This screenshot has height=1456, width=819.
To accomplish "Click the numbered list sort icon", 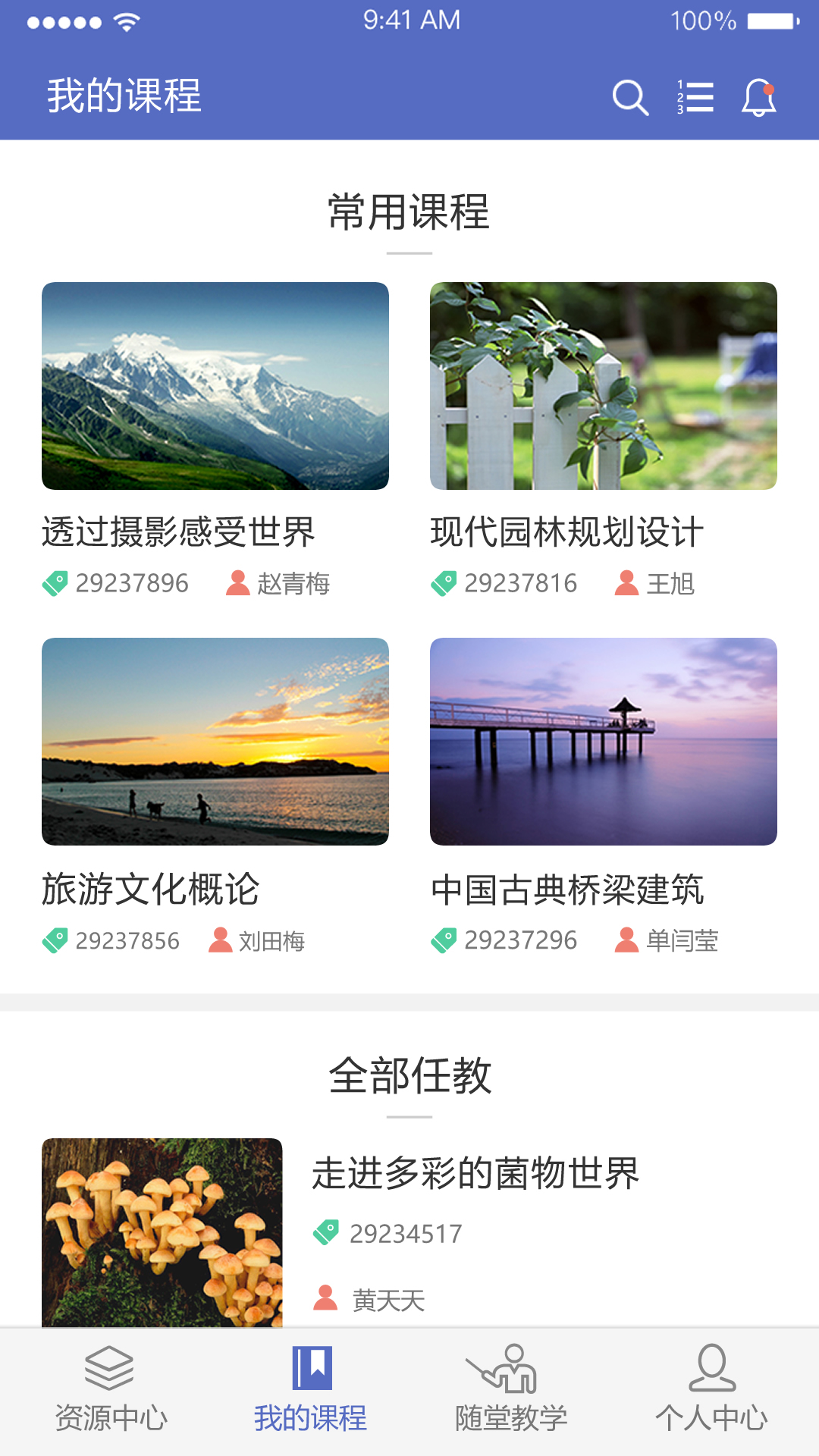I will pos(694,98).
